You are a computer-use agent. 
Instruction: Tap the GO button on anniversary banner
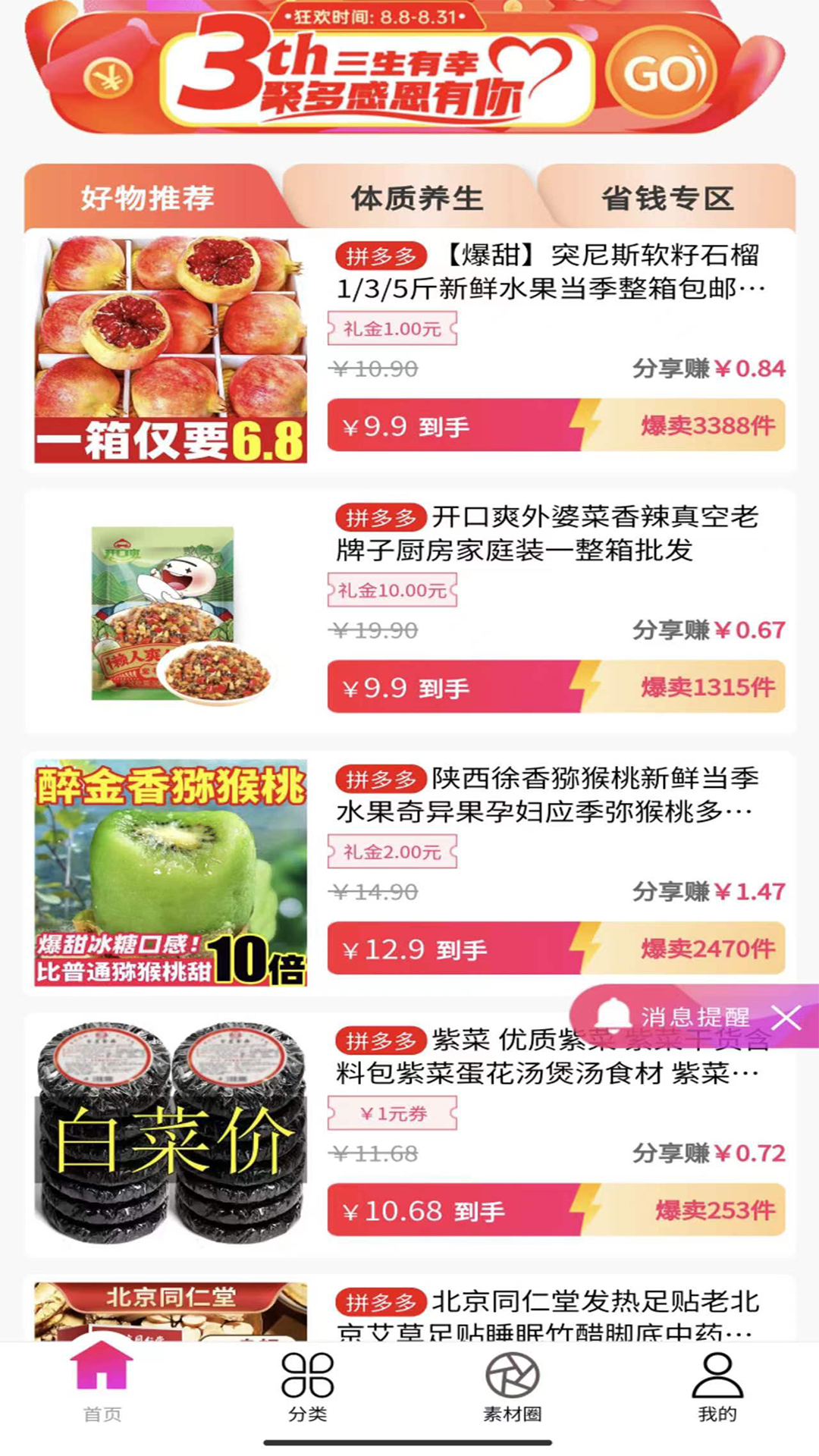tap(664, 73)
